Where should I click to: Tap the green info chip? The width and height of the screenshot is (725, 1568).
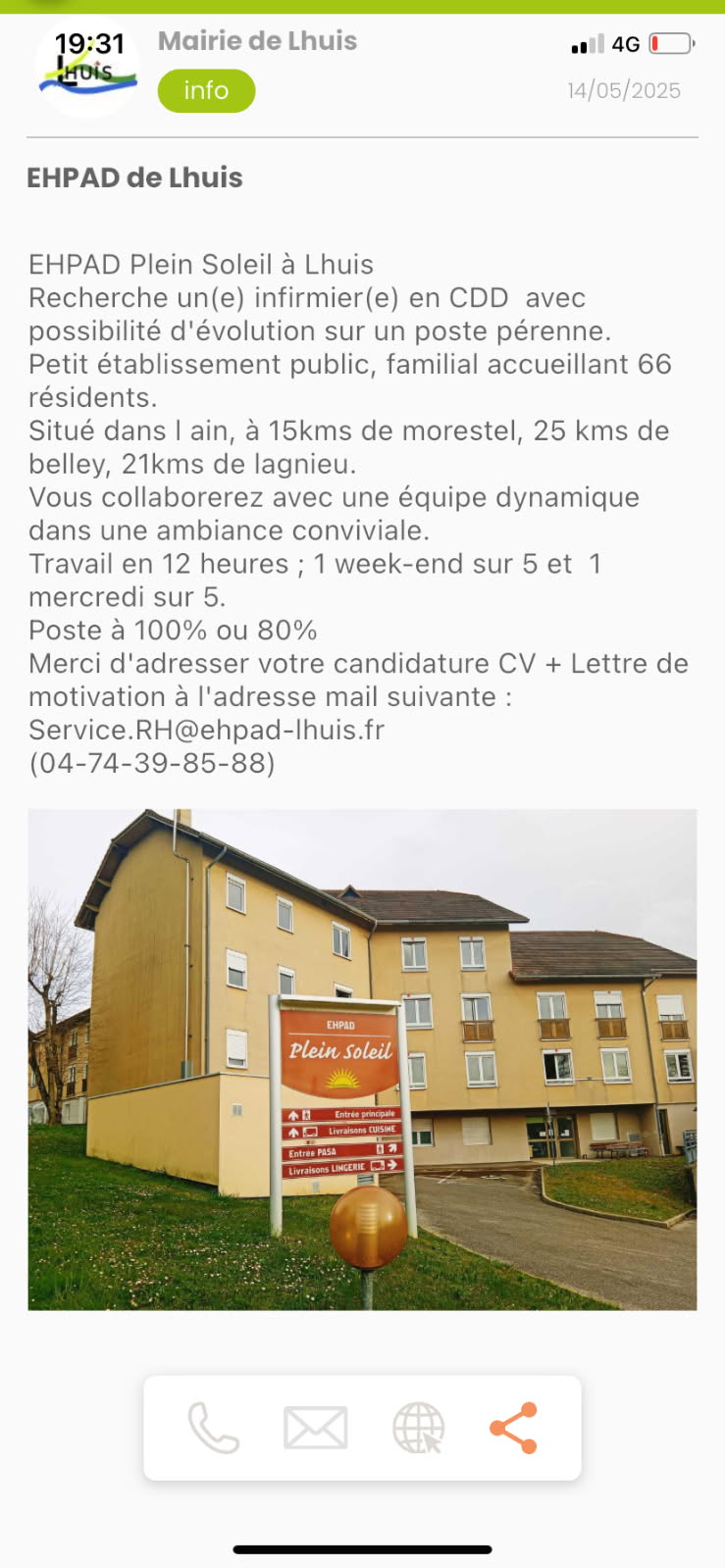[206, 90]
